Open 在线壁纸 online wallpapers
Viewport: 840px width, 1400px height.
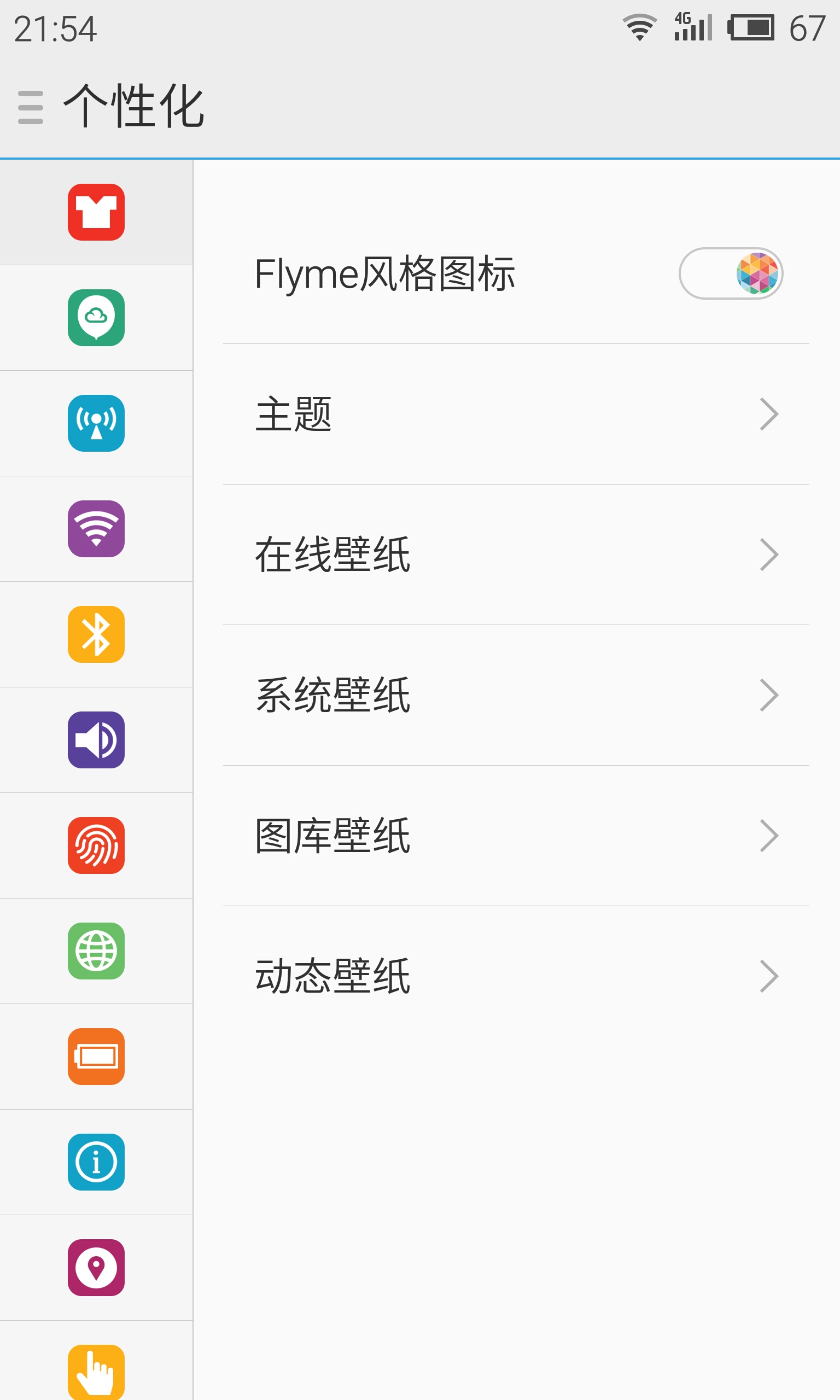tap(516, 555)
